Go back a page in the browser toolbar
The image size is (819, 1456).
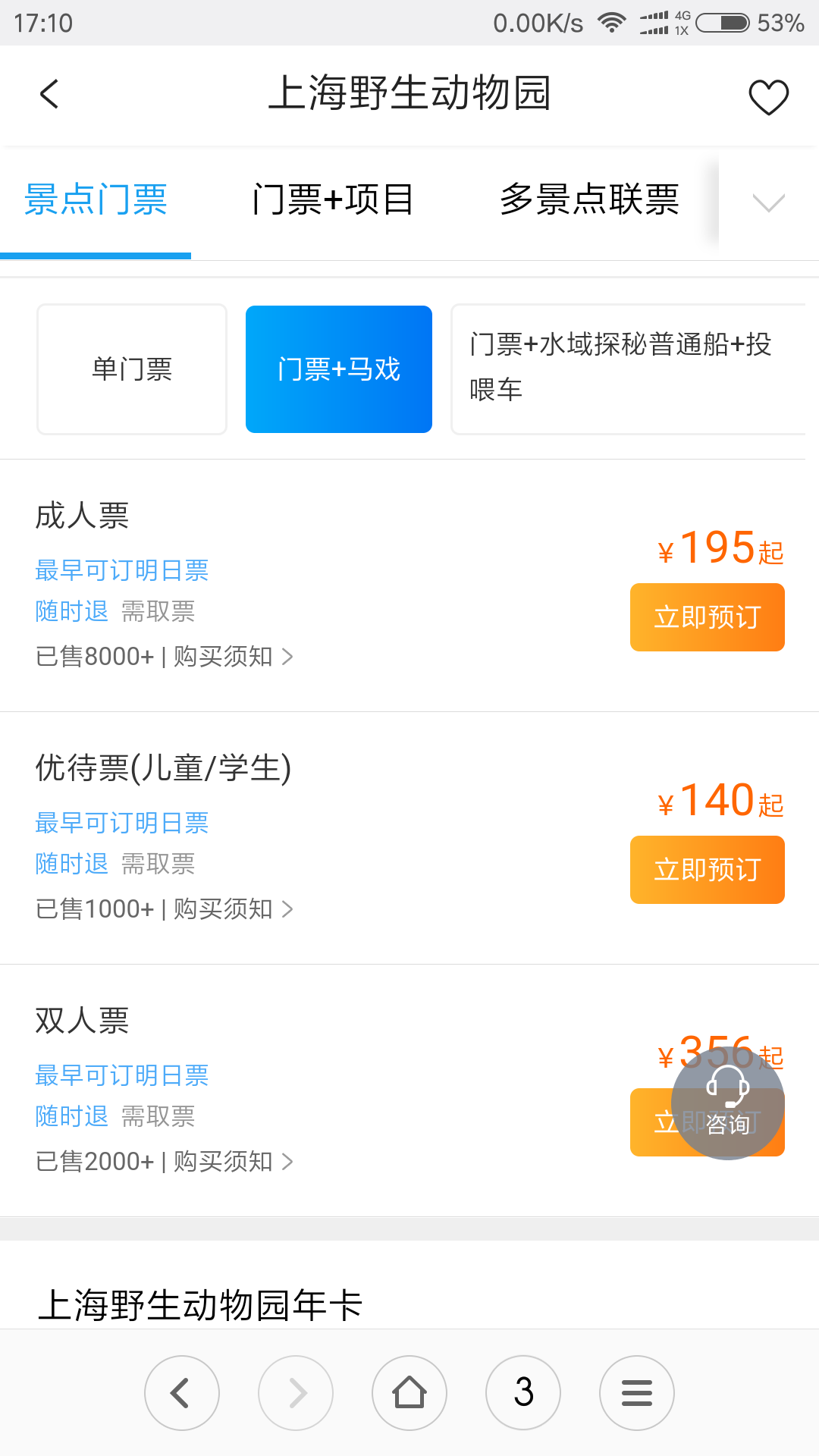182,1393
